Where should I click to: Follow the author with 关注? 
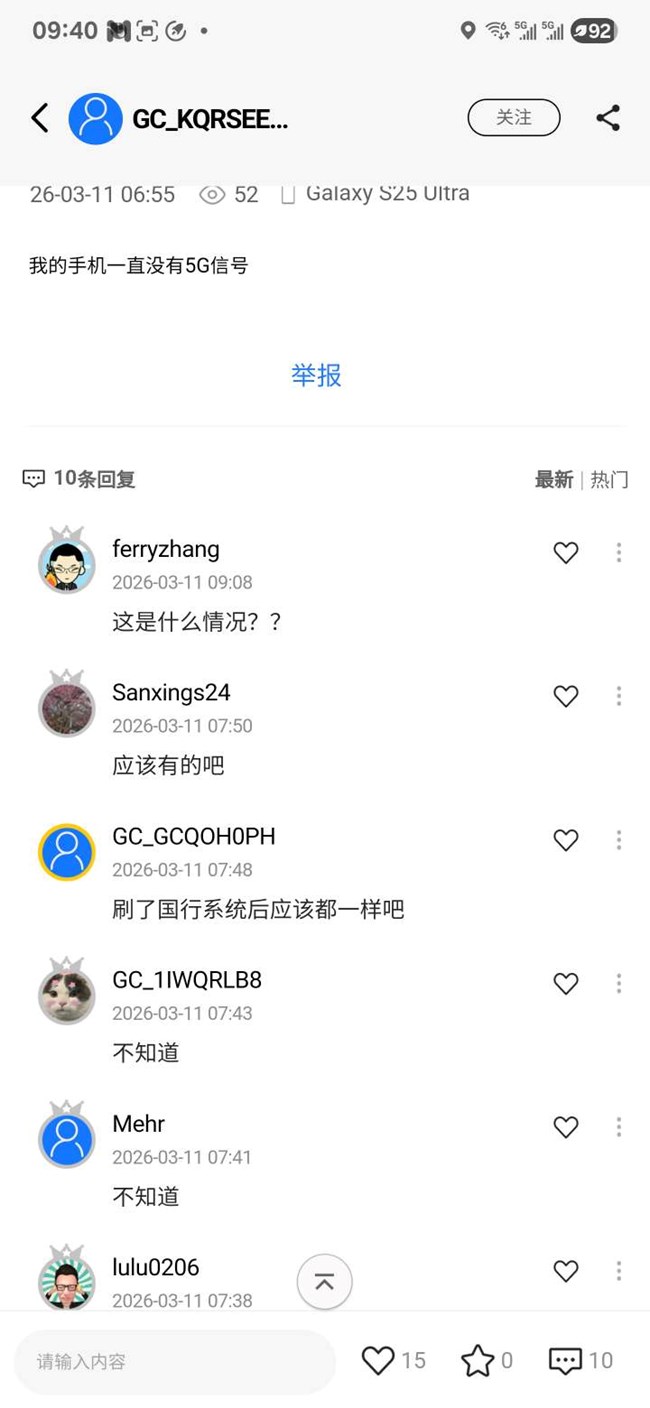pyautogui.click(x=513, y=118)
